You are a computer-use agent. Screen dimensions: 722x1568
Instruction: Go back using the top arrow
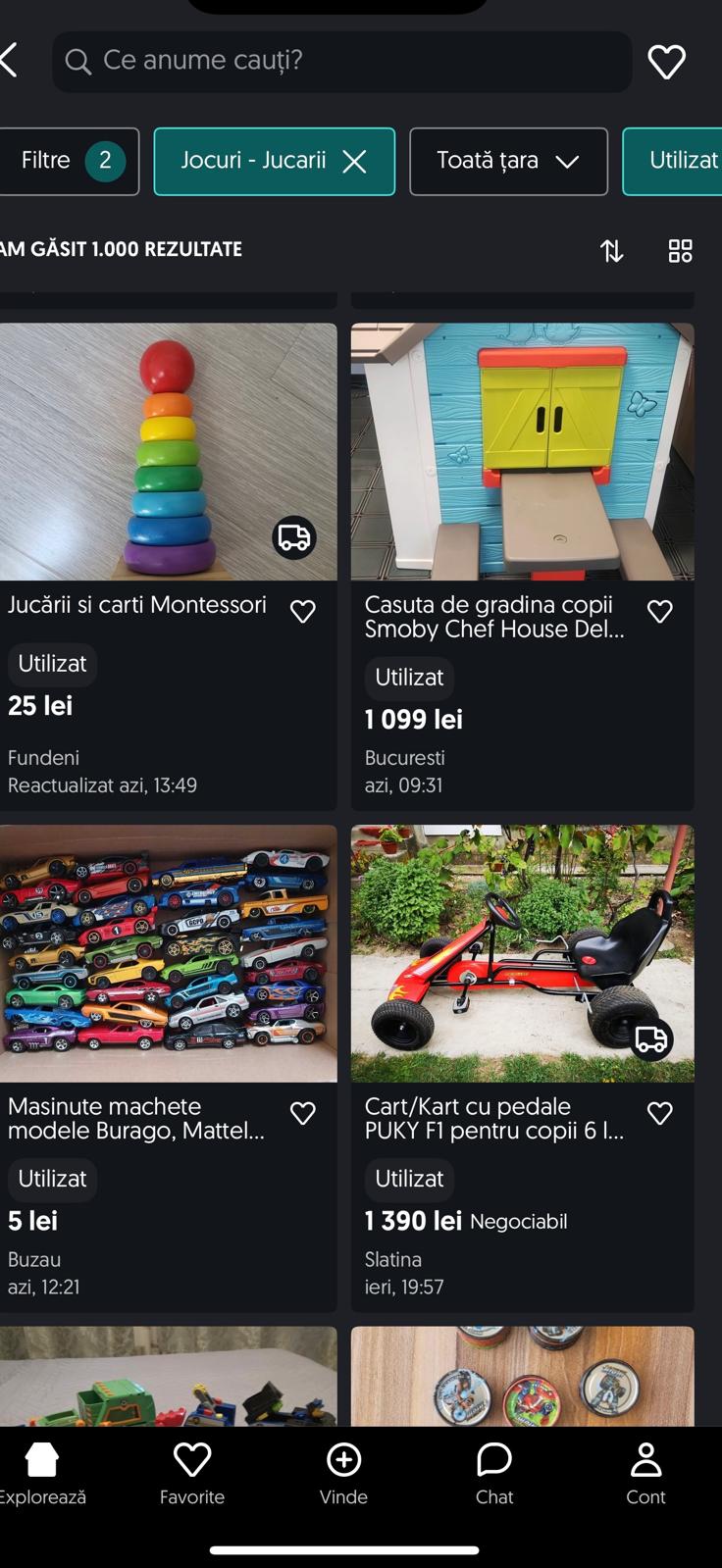click(x=10, y=61)
